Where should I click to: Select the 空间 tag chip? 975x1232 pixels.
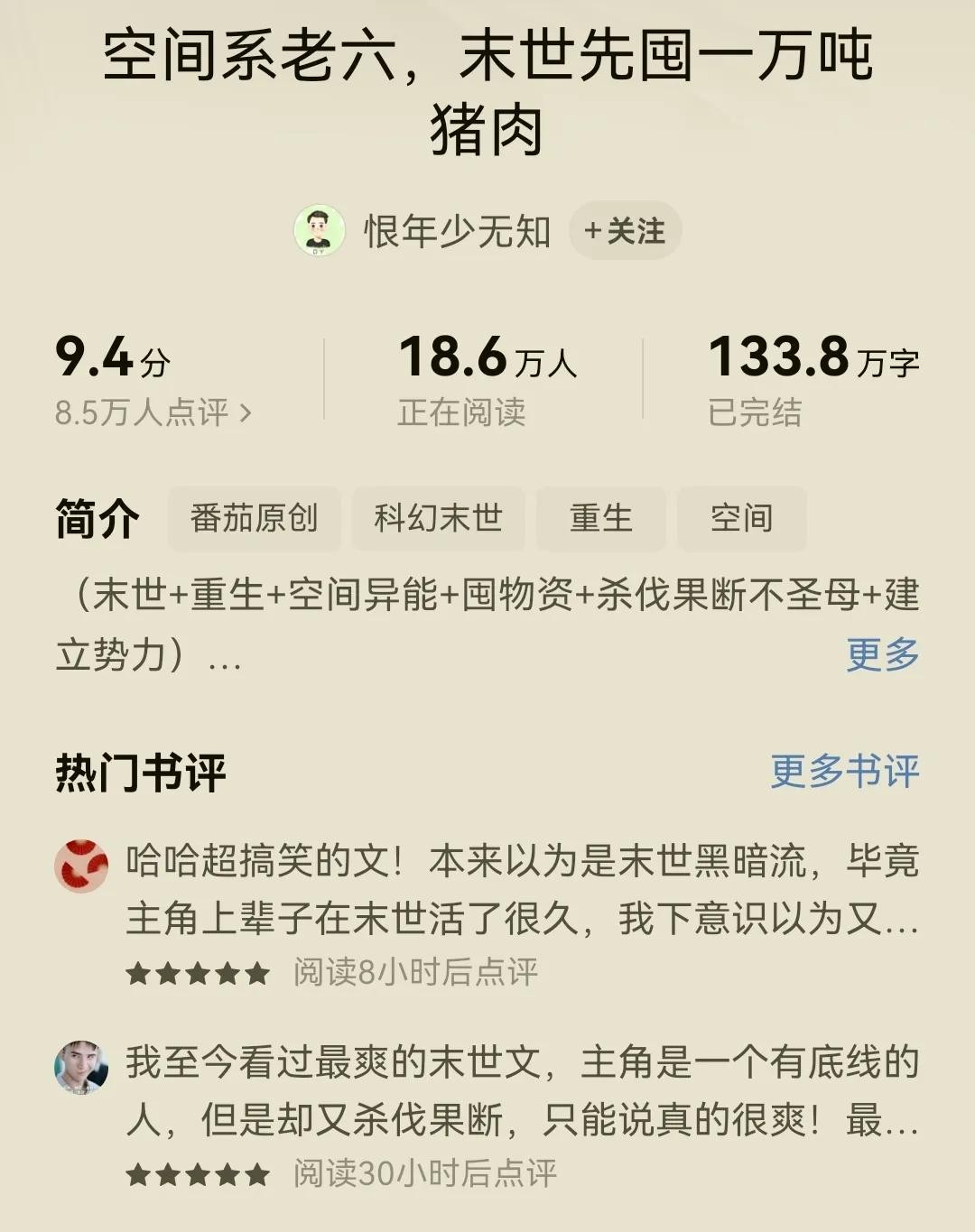741,518
